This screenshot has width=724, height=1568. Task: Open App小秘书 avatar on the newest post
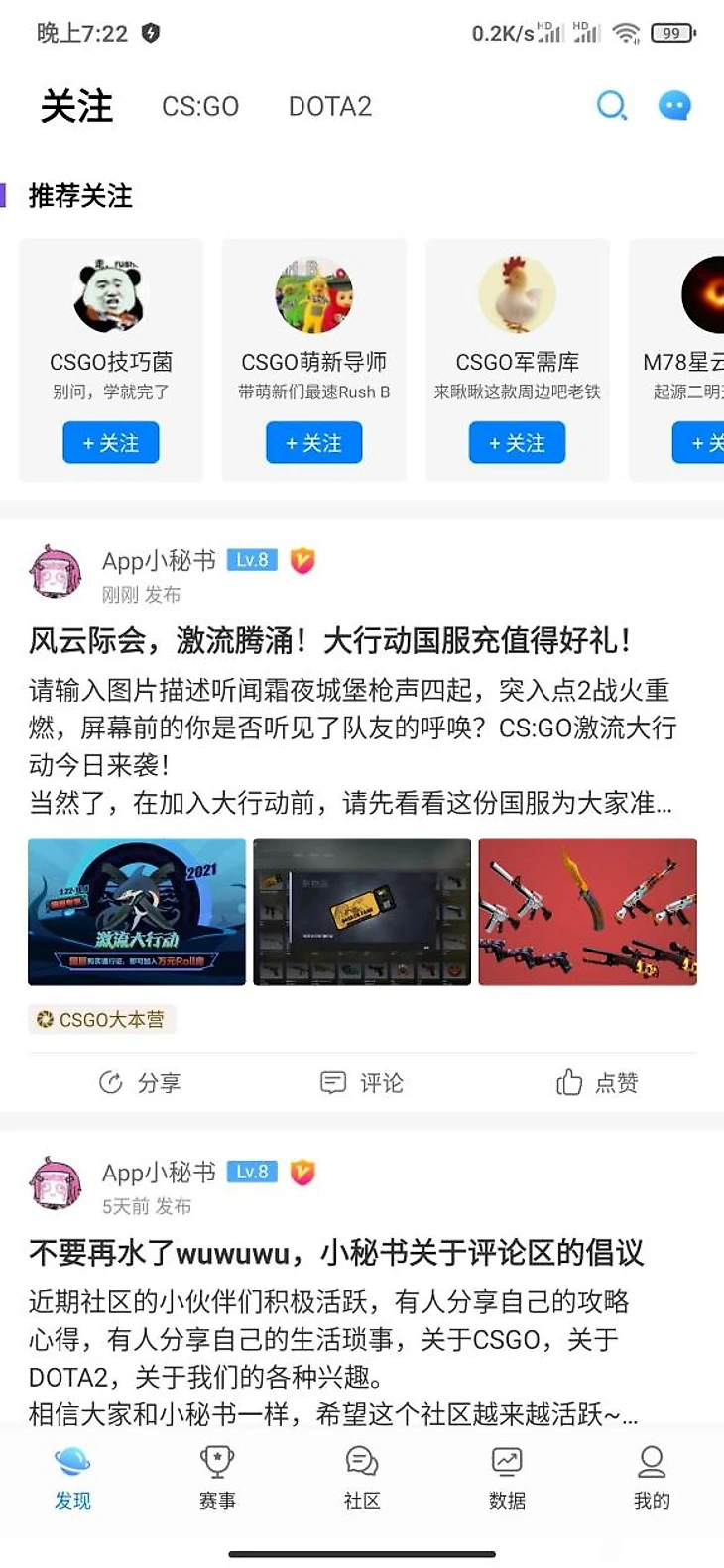[x=56, y=574]
